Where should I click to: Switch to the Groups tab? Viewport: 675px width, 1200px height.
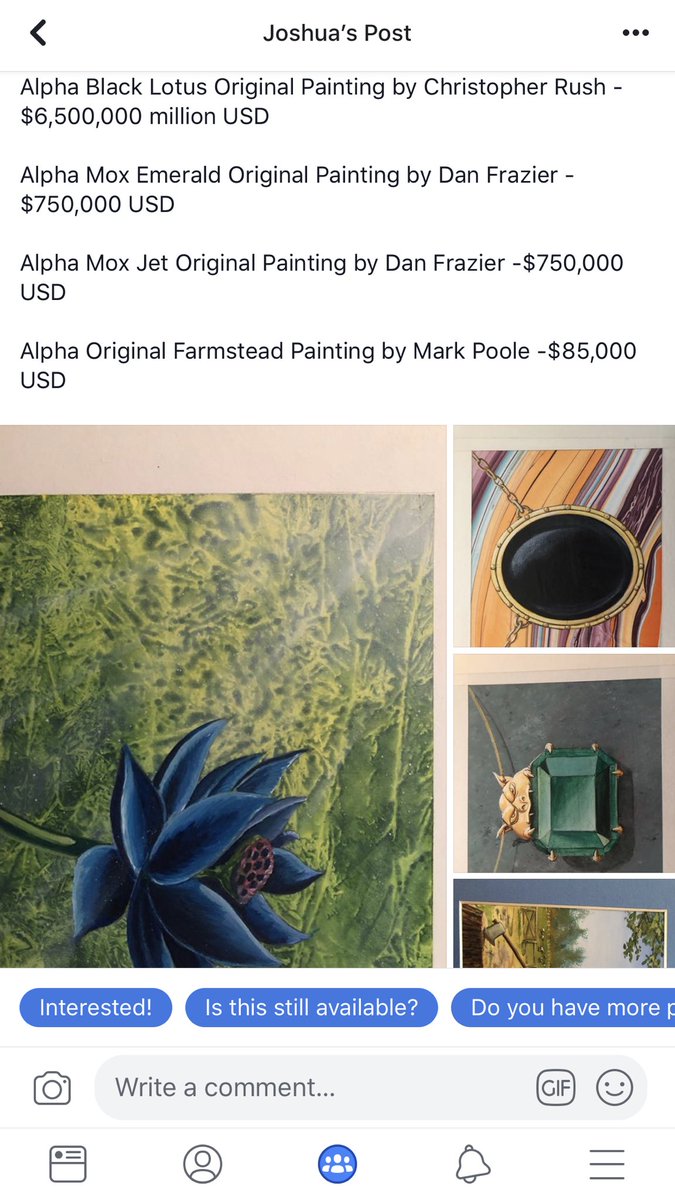(x=337, y=1164)
